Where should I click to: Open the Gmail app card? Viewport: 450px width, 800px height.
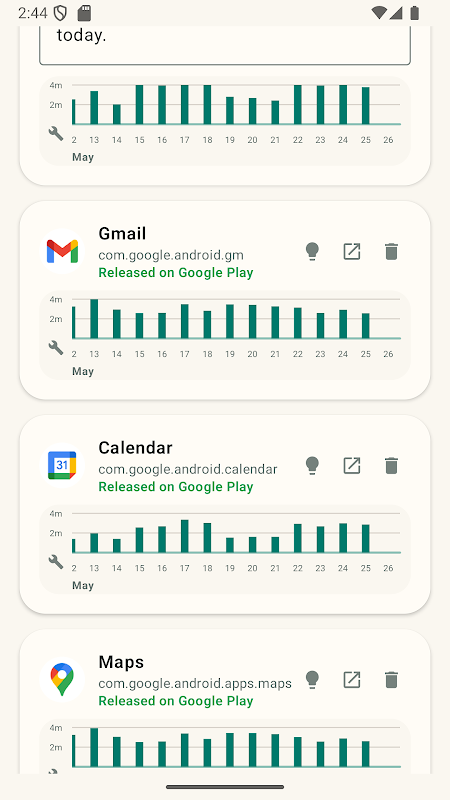pyautogui.click(x=225, y=300)
